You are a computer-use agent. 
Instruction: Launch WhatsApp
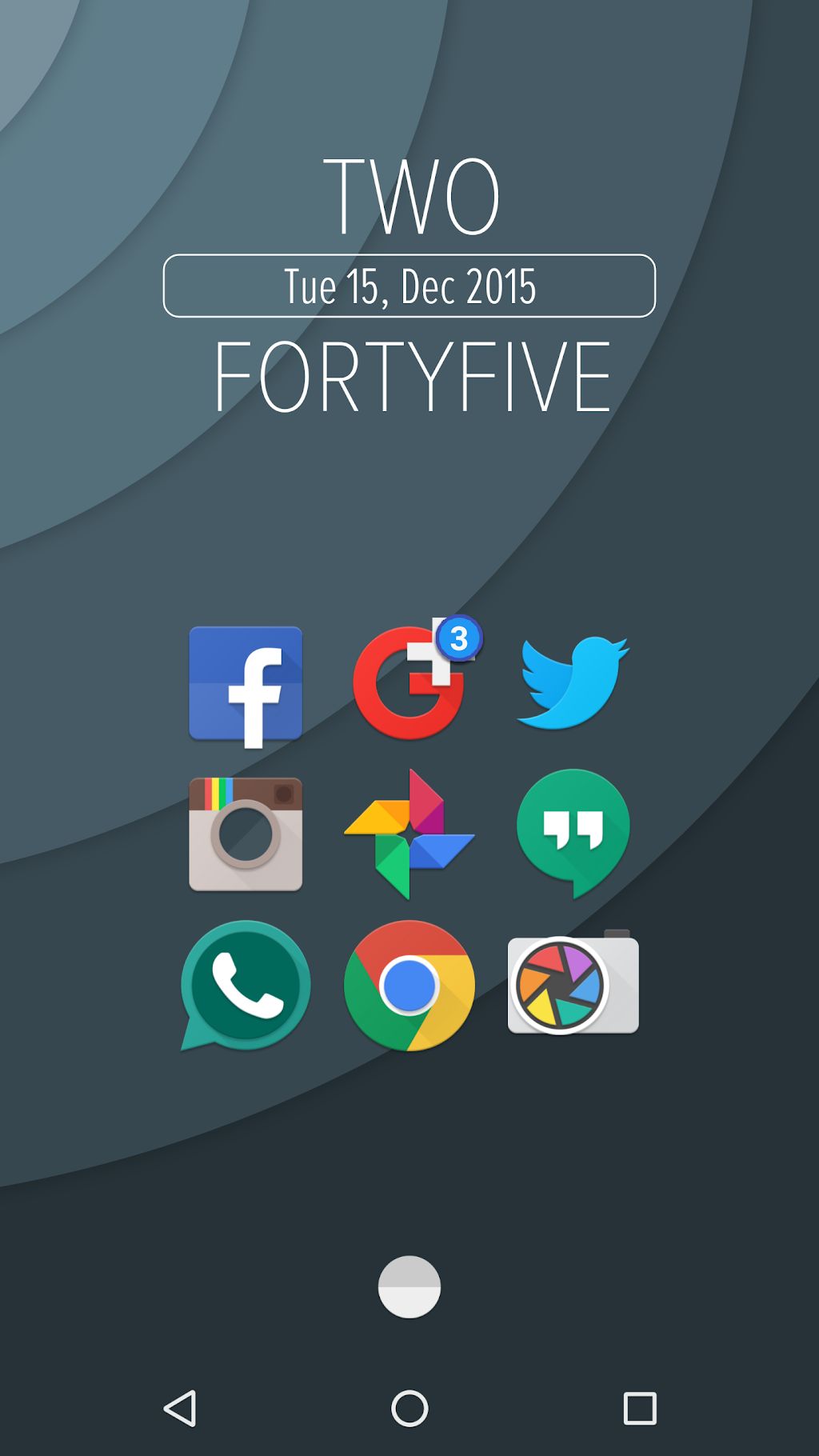pos(246,986)
